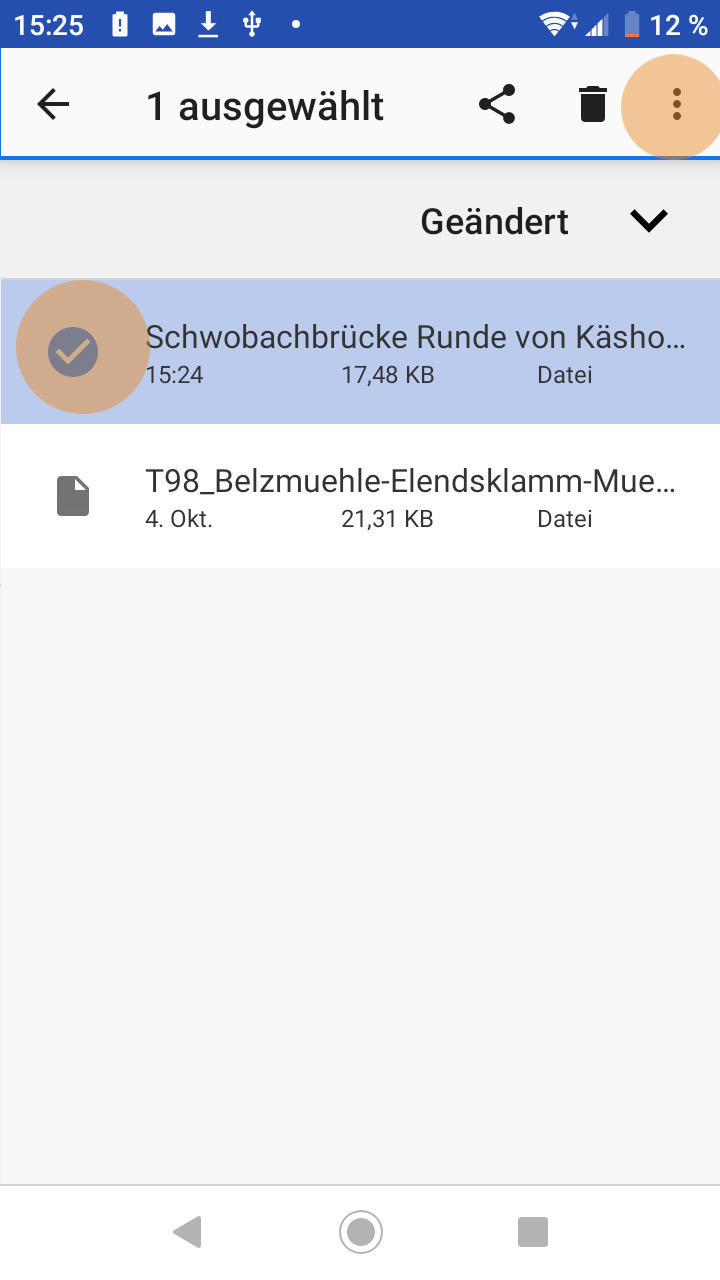Deselect the Schwobachbrücke Runde file
Viewport: 720px width, 1280px height.
tap(73, 351)
